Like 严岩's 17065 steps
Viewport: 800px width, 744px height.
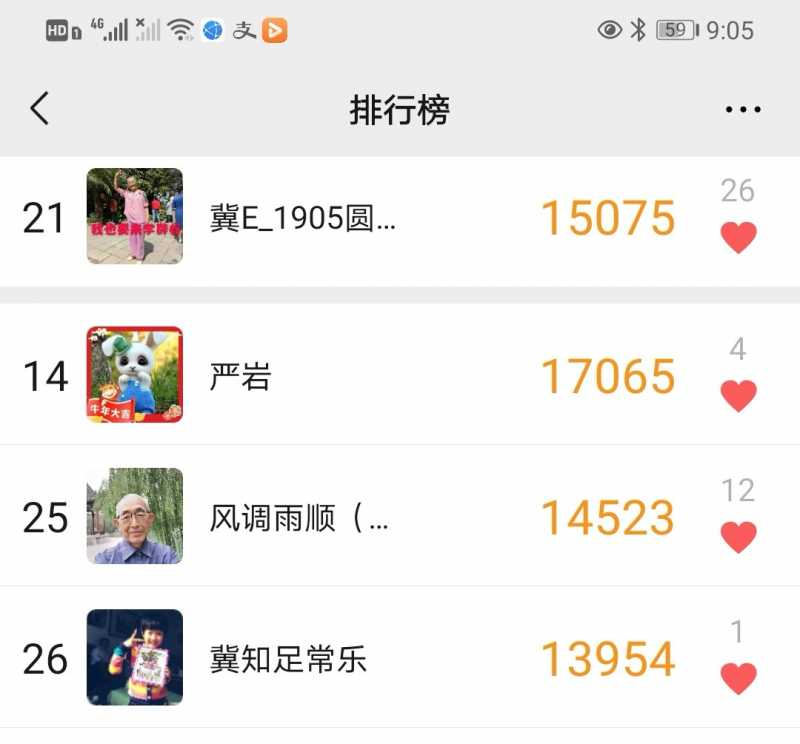click(738, 396)
